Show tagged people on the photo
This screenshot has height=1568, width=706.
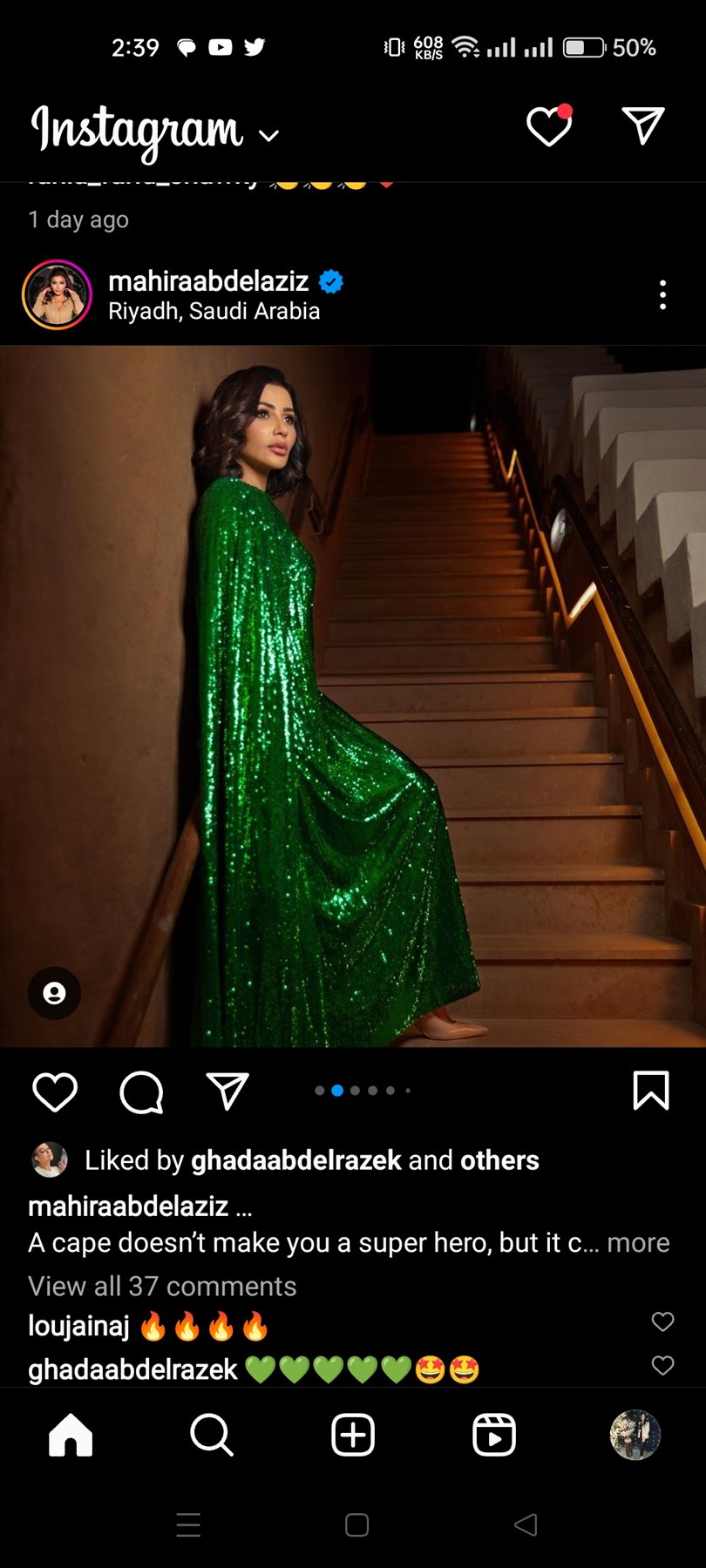pos(54,993)
